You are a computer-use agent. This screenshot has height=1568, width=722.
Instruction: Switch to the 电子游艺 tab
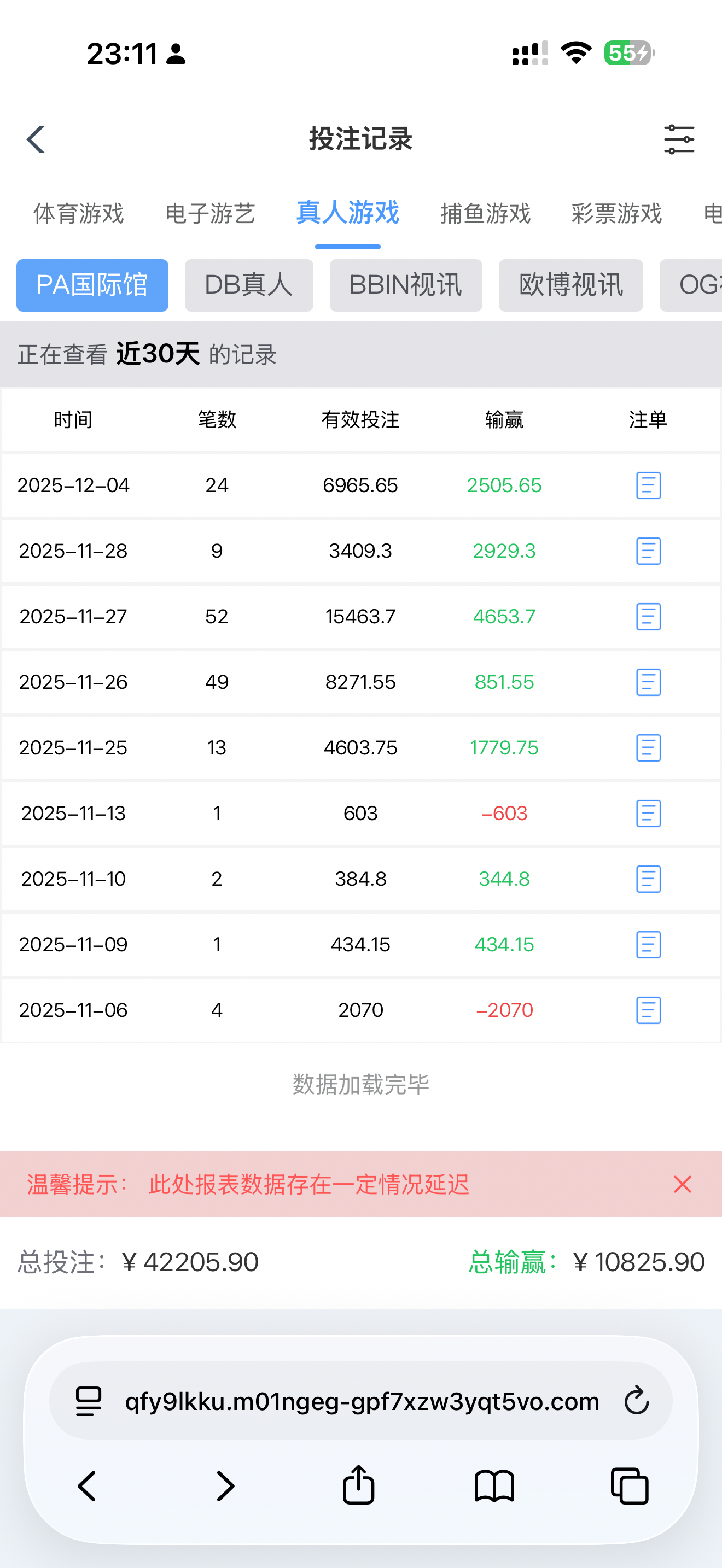click(210, 214)
